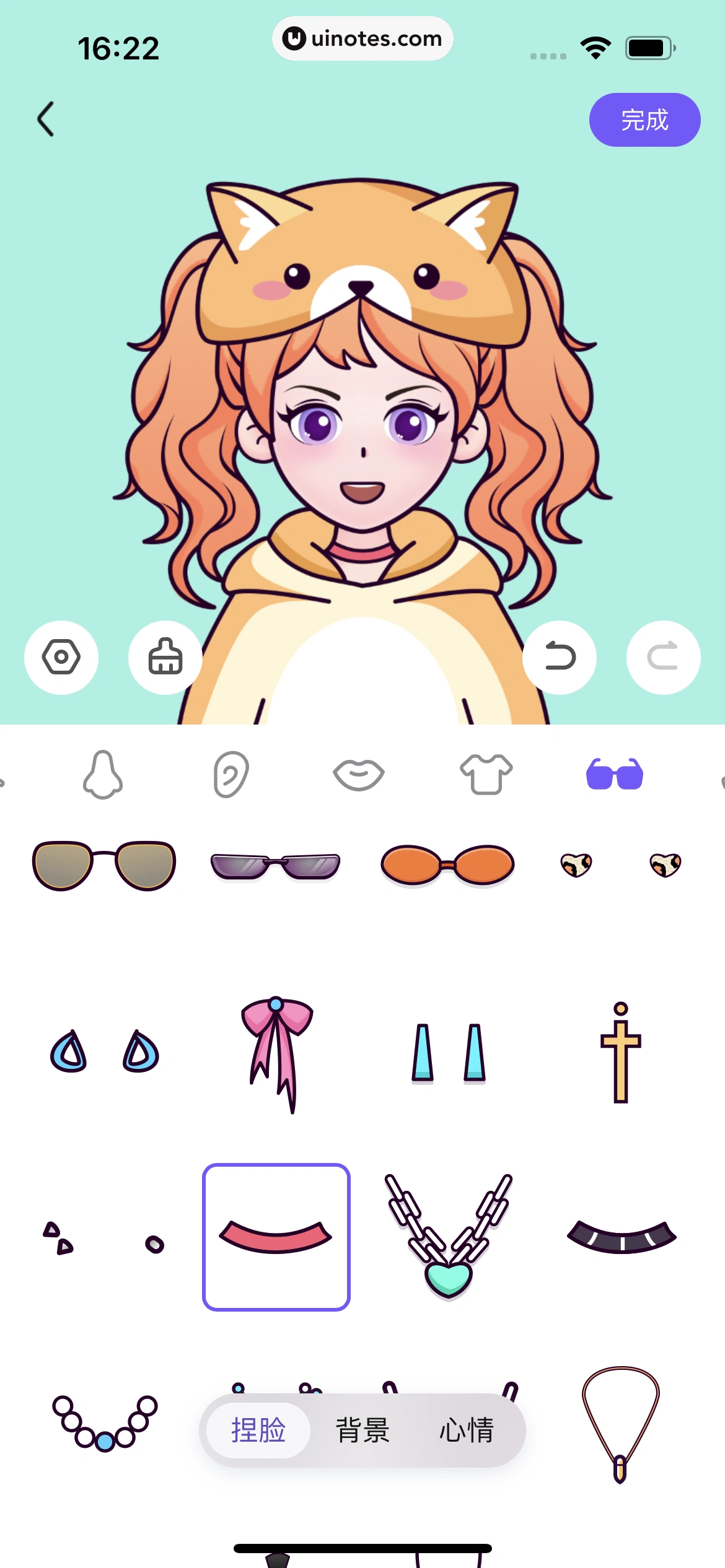The height and width of the screenshot is (1568, 725).
Task: Pick the pink ribbon bow accessory
Action: pyautogui.click(x=276, y=1053)
